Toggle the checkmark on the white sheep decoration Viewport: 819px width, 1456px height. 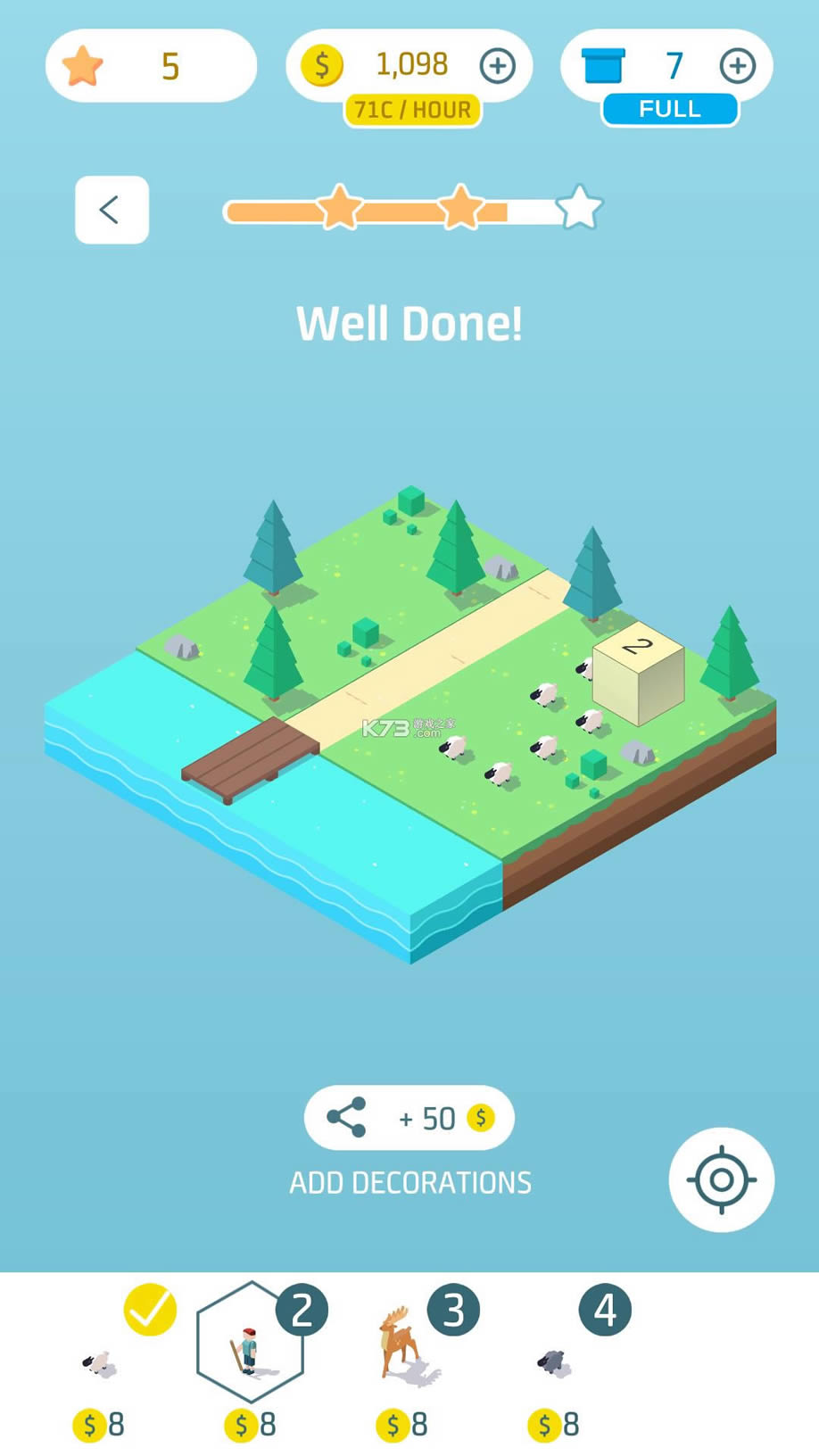pos(148,1311)
